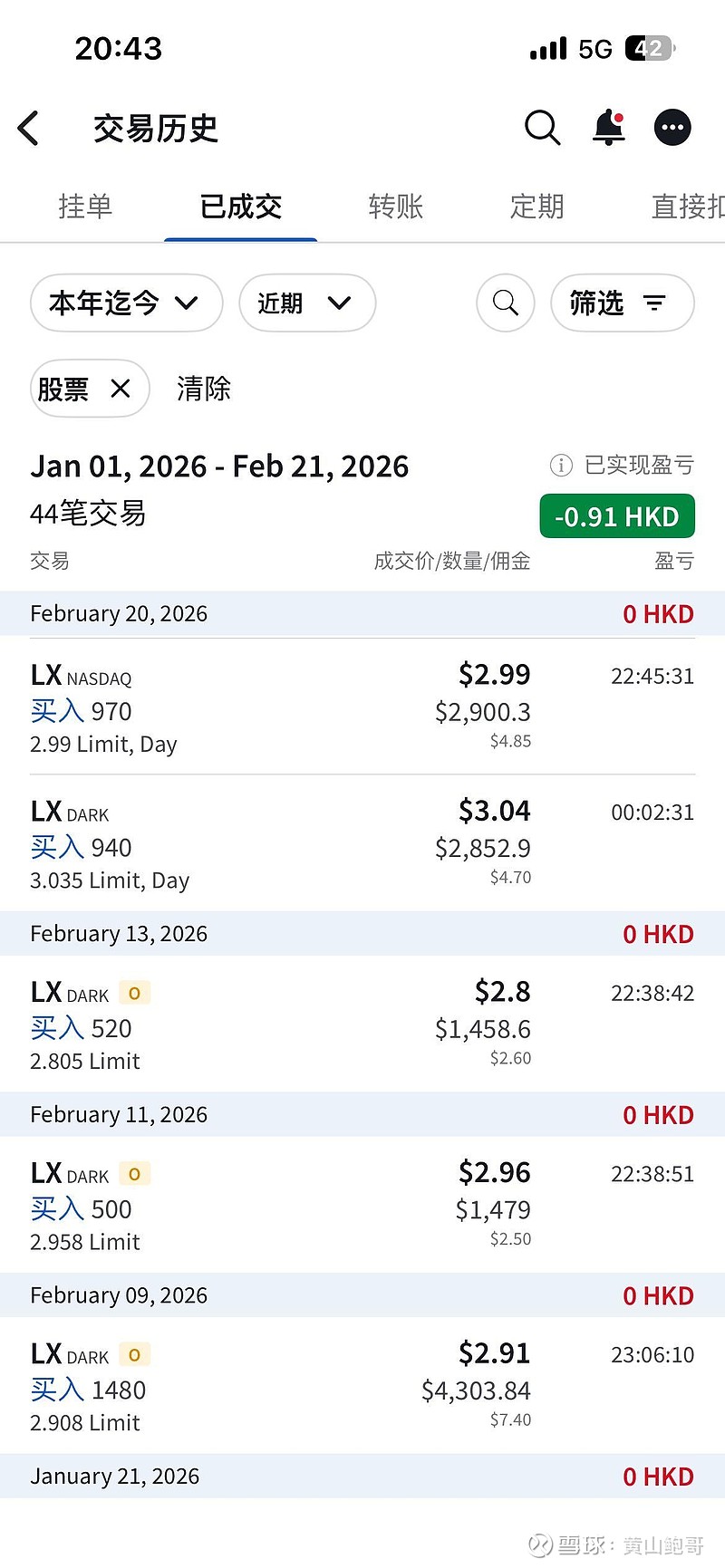Switch to the 挂单 tab

pyautogui.click(x=84, y=207)
